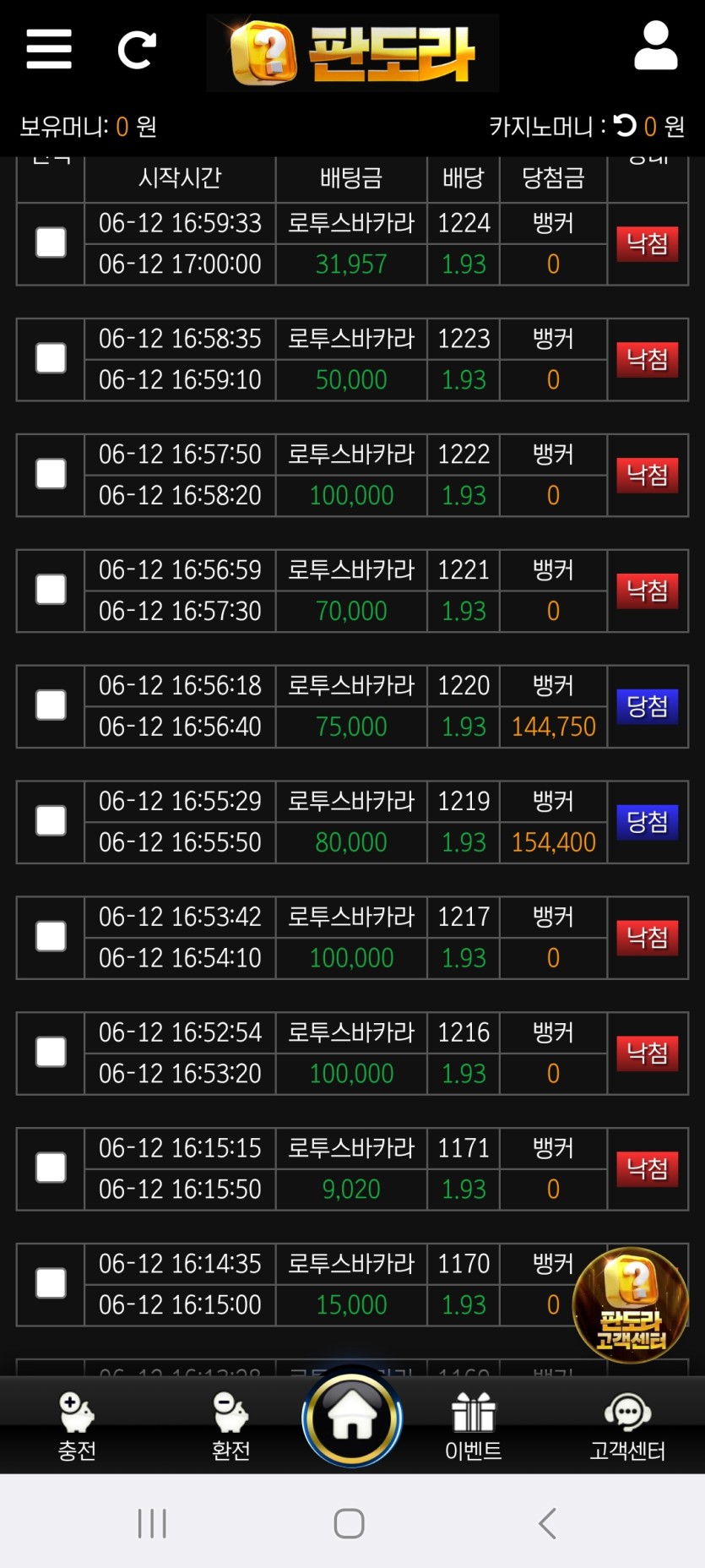This screenshot has height=1568, width=705.
Task: Check the round 1219 bet row
Action: pos(51,820)
